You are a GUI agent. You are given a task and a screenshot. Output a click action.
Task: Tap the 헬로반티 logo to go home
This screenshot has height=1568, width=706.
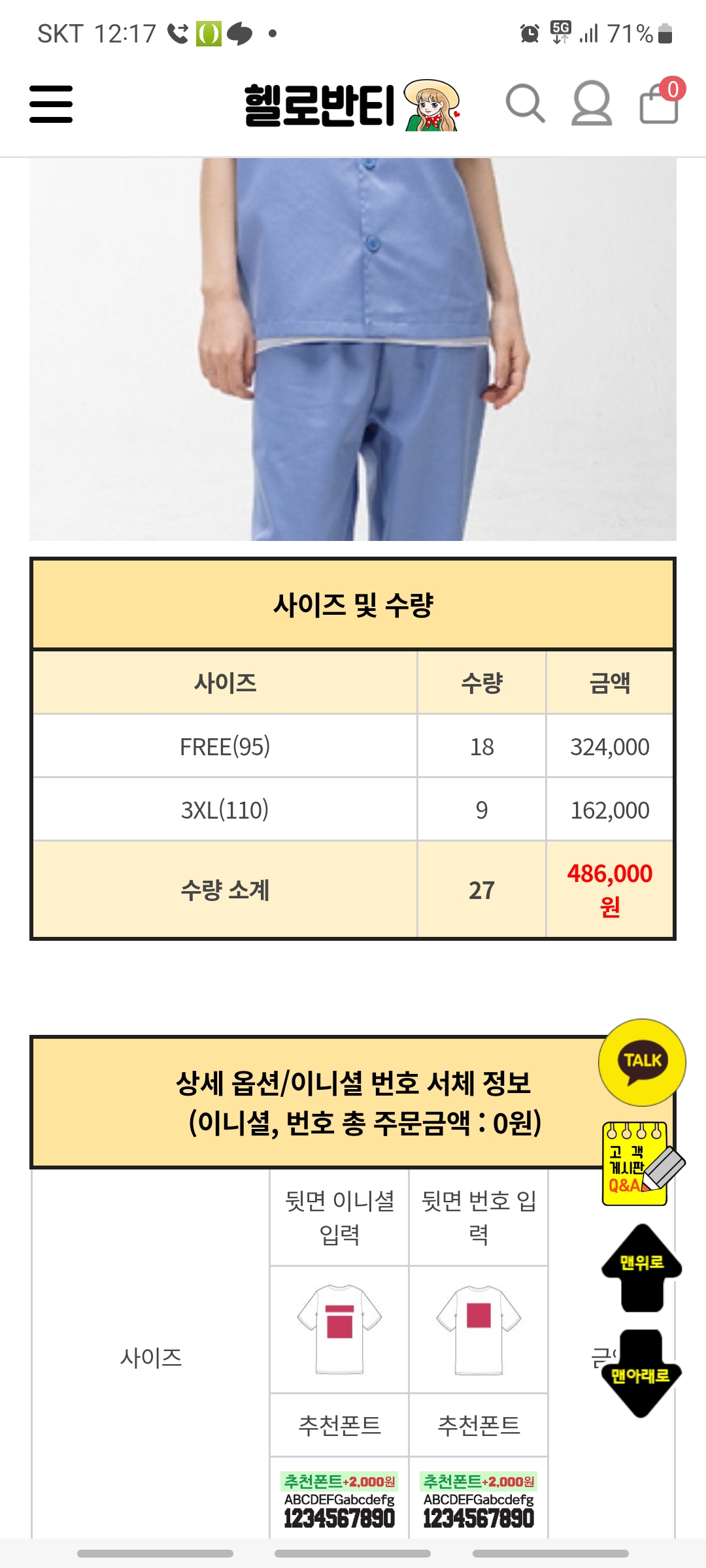353,105
